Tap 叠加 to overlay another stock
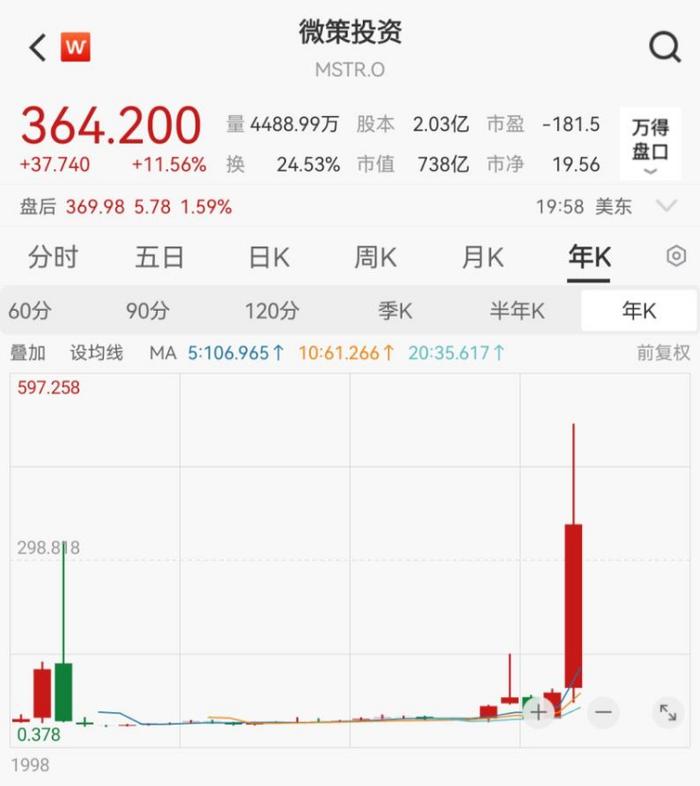The image size is (700, 786). click(28, 352)
